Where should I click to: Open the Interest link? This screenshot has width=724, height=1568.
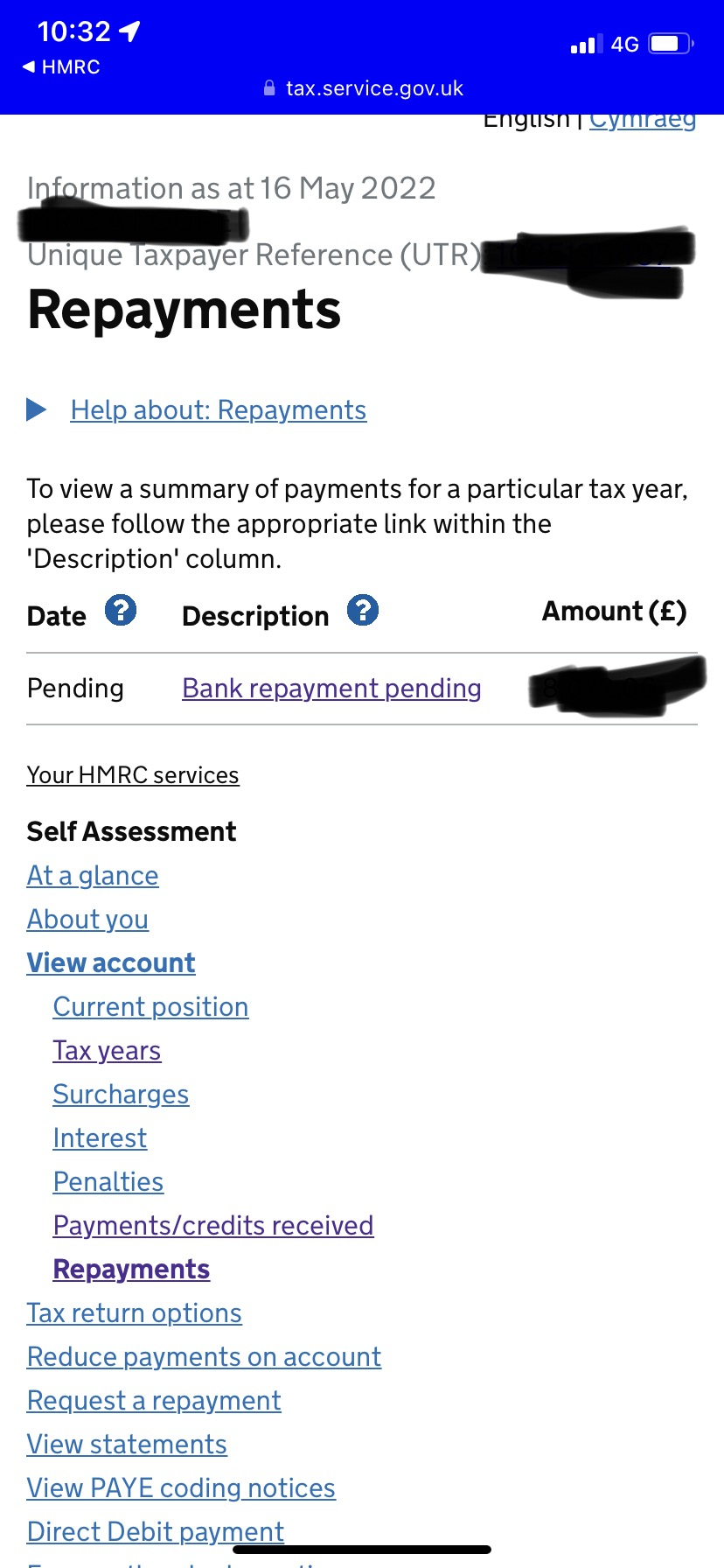coord(100,1138)
